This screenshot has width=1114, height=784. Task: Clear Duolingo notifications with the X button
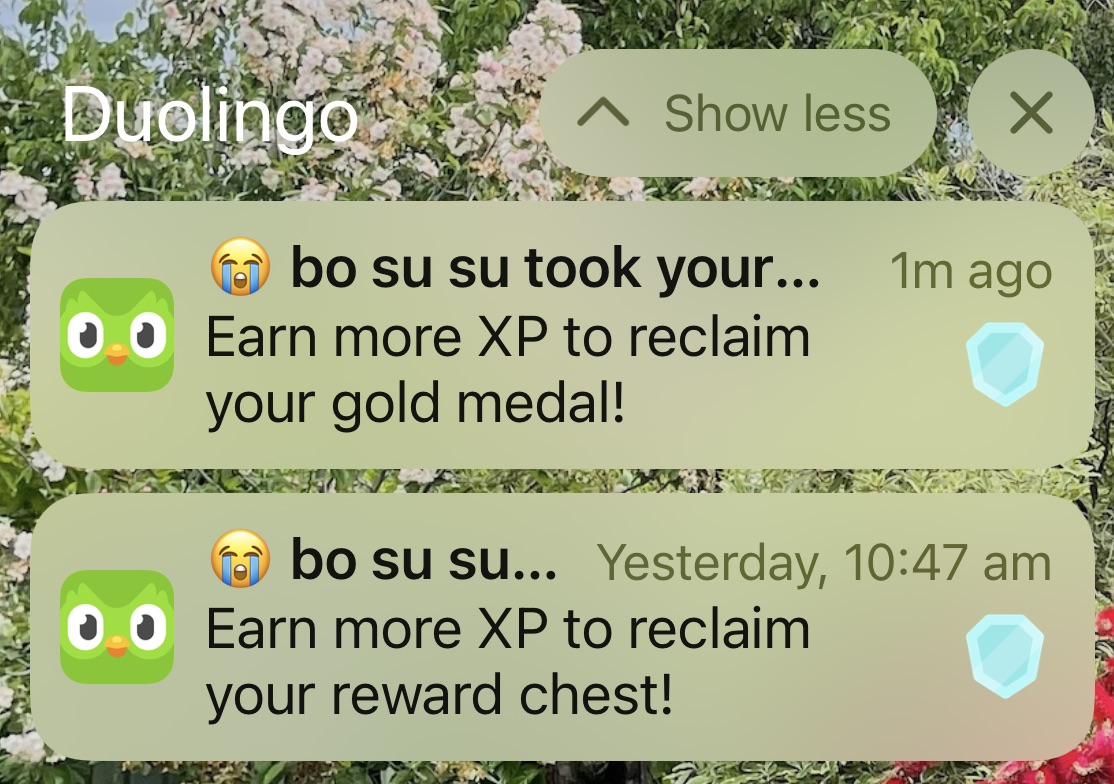tap(1030, 114)
